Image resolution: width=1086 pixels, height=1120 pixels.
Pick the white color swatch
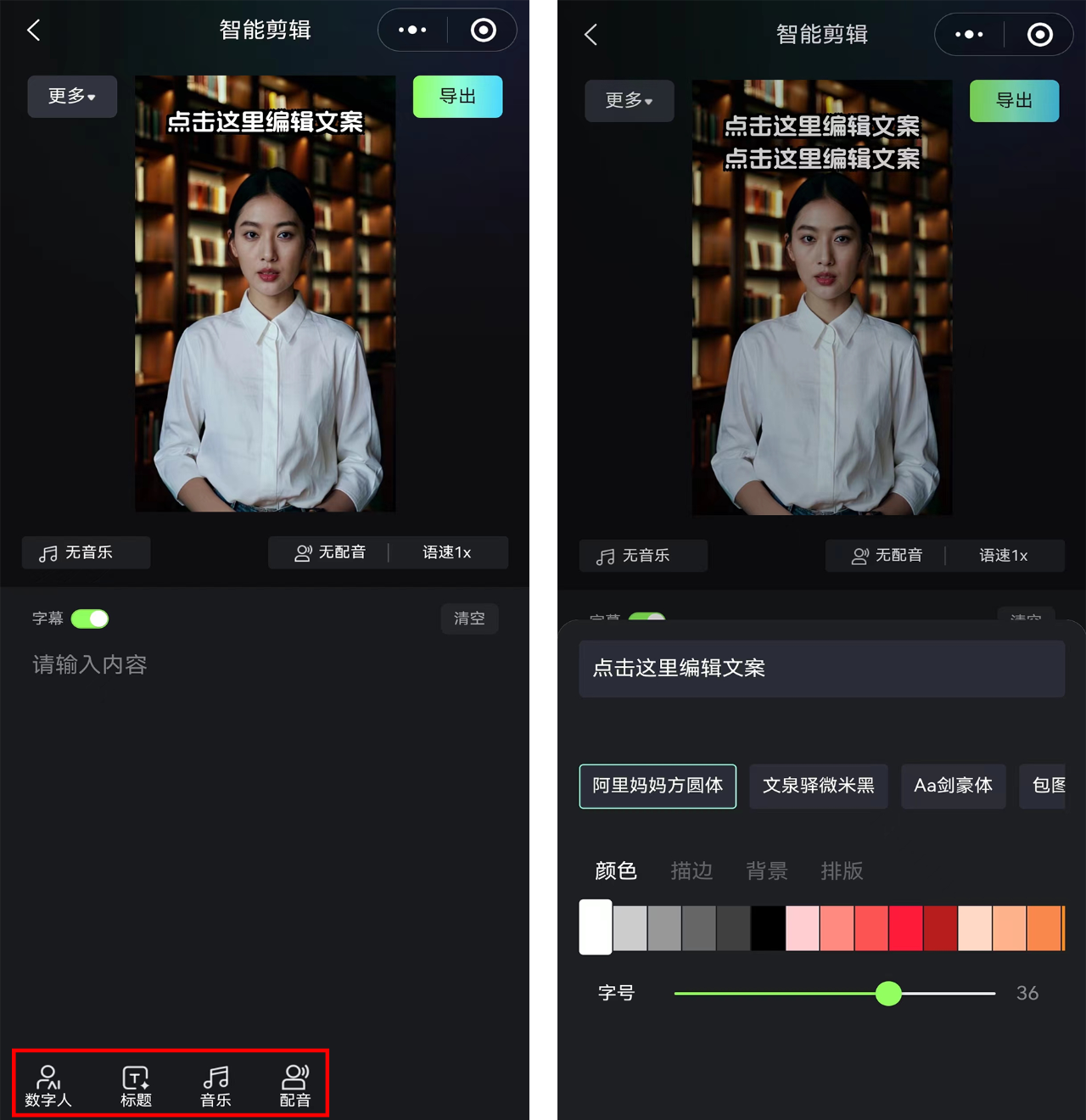596,927
